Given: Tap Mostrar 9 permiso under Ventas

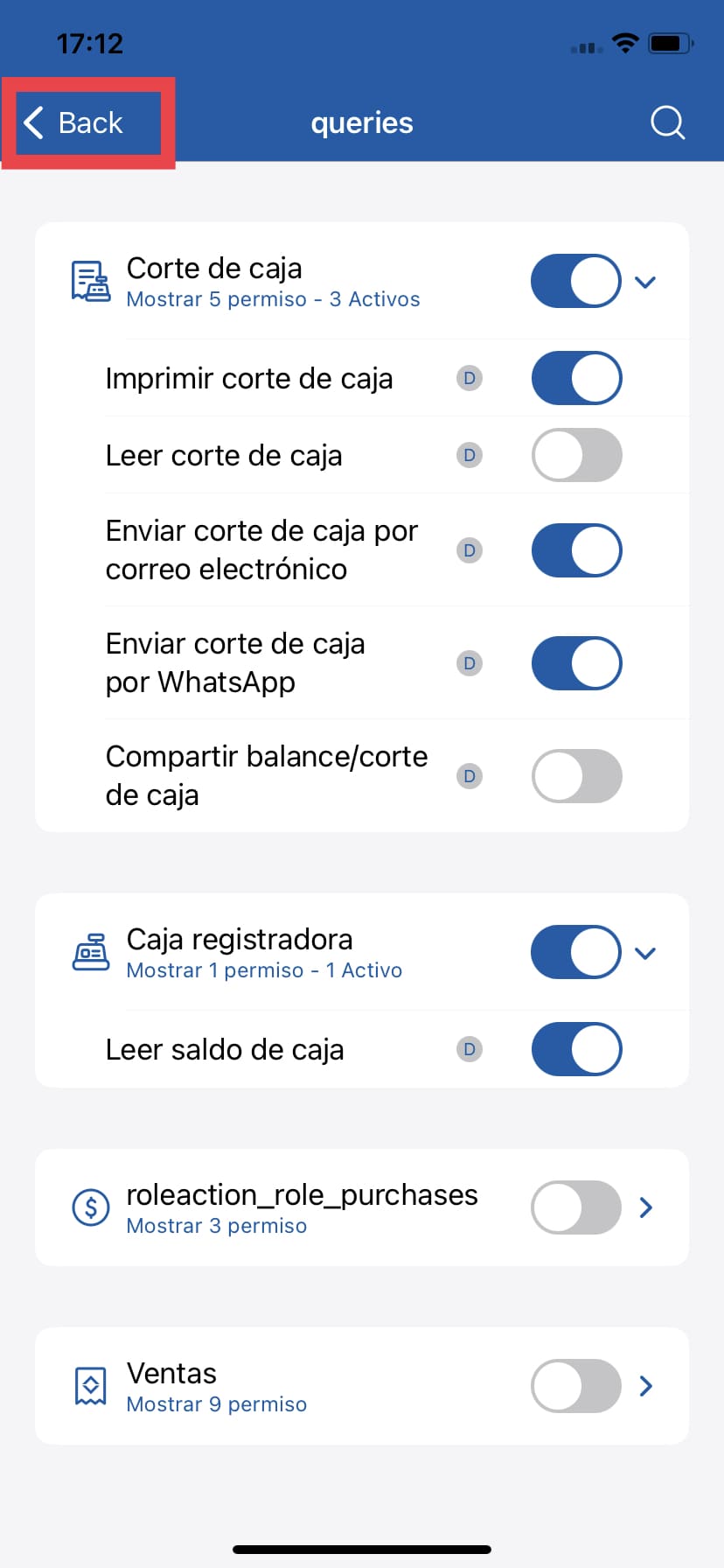Looking at the screenshot, I should 216,1403.
